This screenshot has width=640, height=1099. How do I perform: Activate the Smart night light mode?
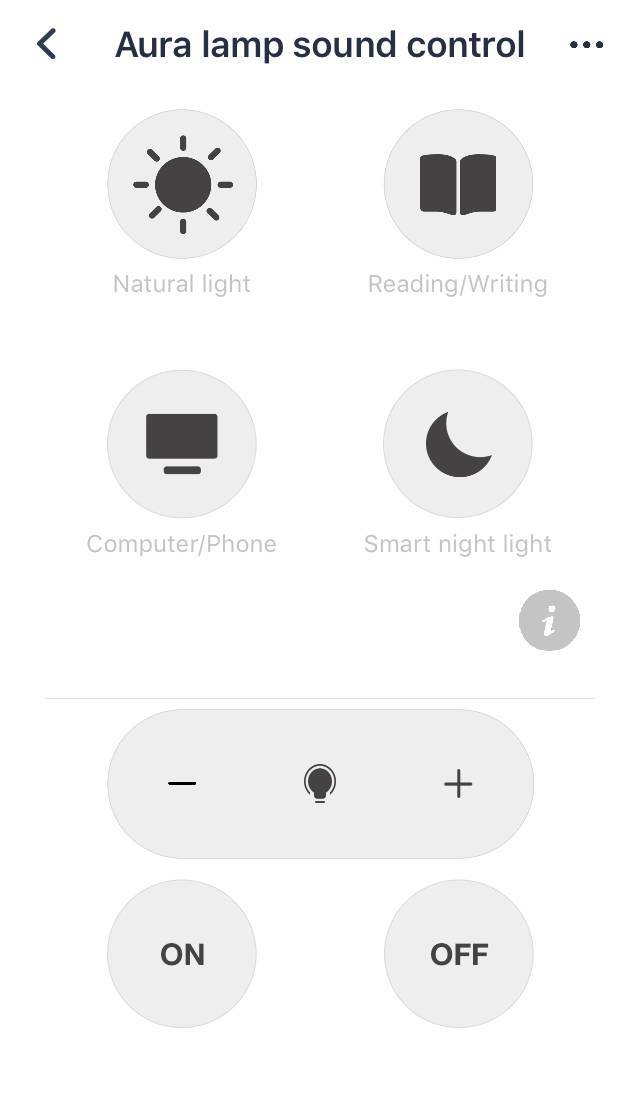coord(458,444)
